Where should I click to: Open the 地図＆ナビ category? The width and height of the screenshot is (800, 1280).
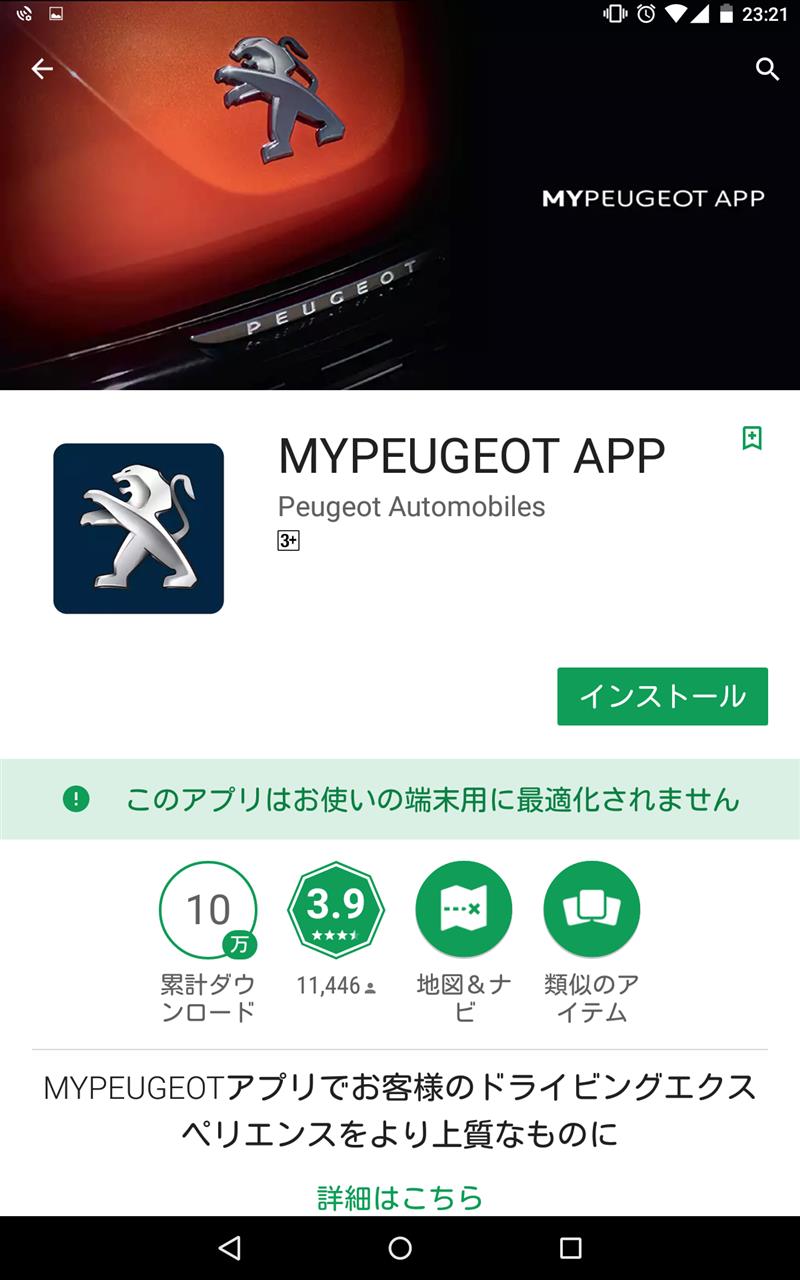(463, 942)
